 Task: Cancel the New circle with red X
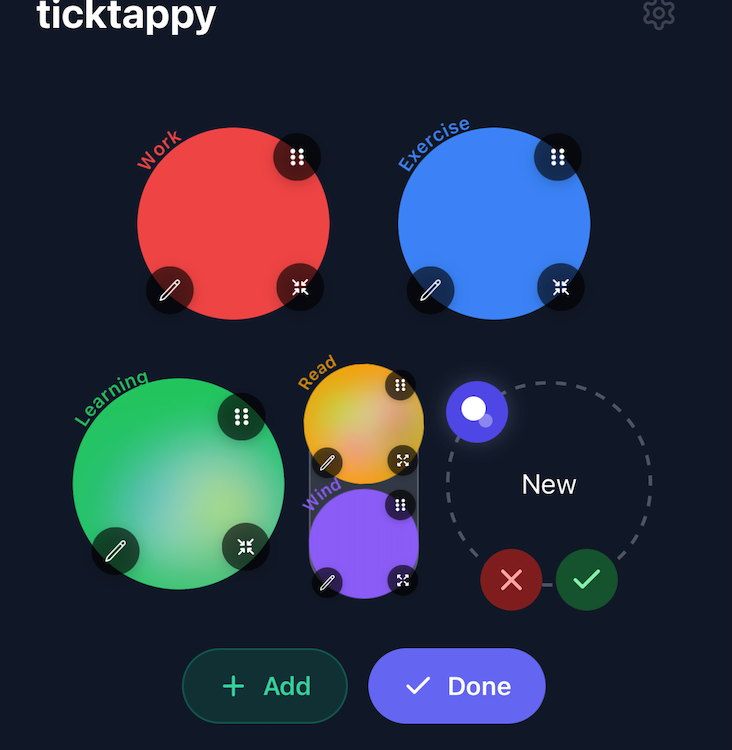click(x=511, y=580)
